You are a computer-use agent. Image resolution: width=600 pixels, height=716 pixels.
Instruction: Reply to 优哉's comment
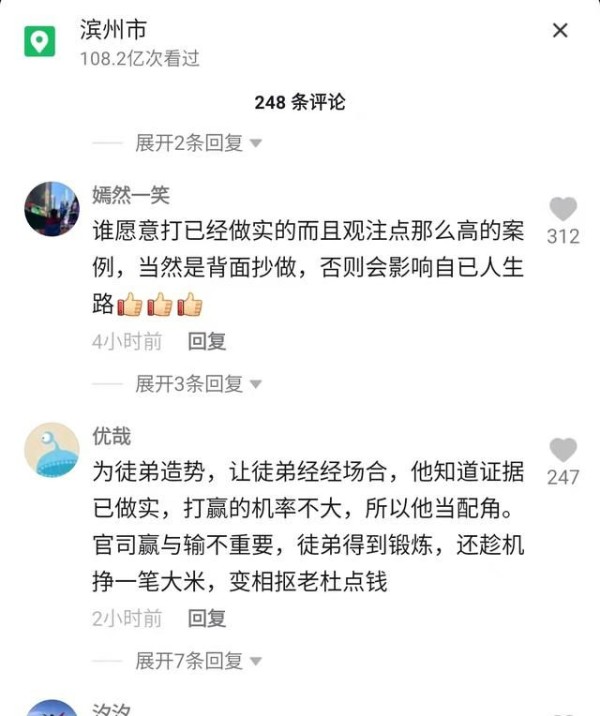coord(207,618)
